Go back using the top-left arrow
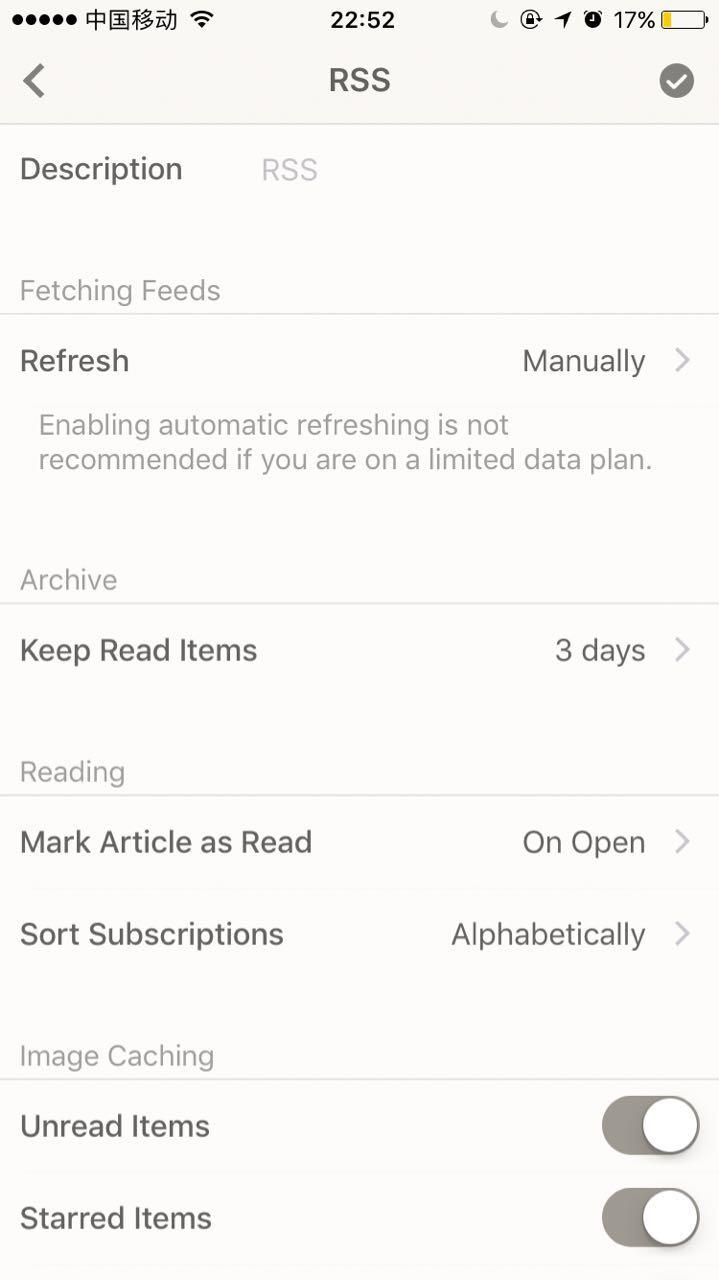This screenshot has height=1280, width=719. tap(35, 80)
